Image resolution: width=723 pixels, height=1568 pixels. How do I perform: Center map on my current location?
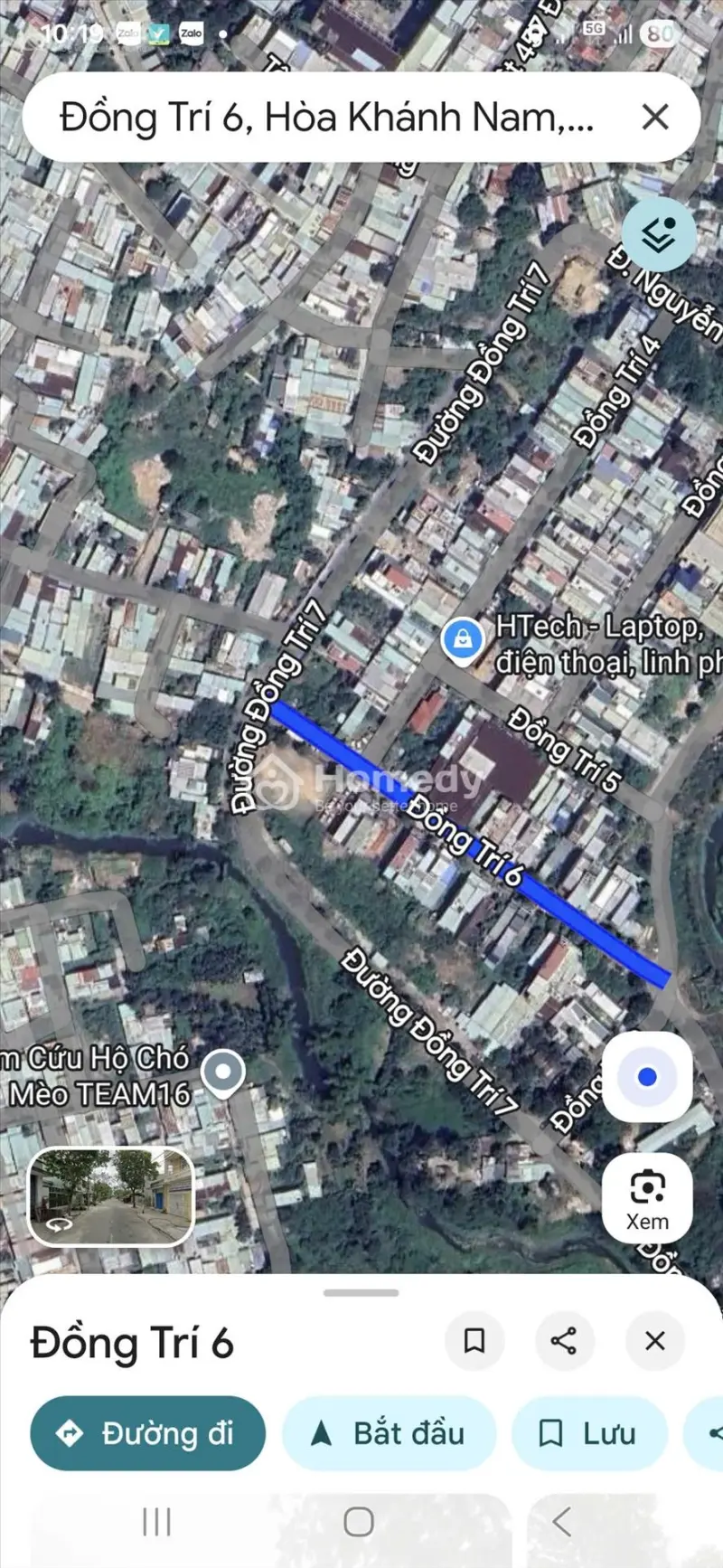coord(647,1077)
